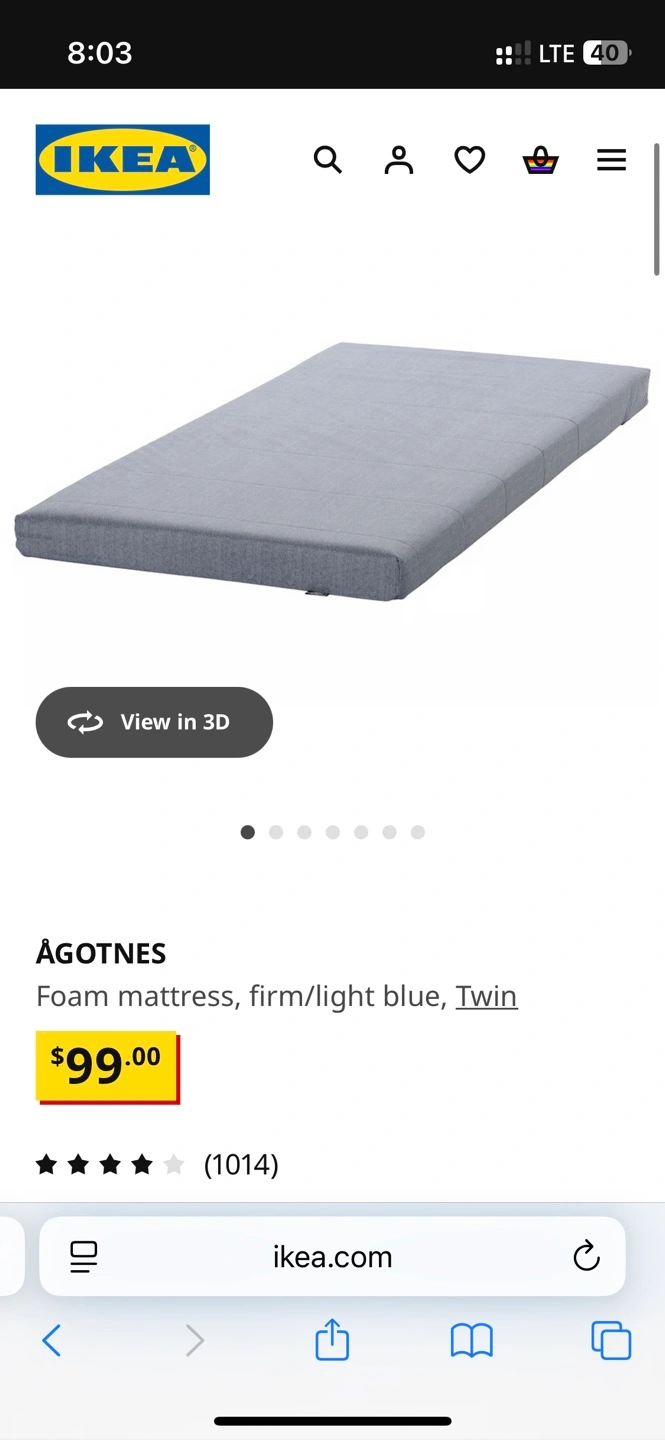Open the shopping basket
The width and height of the screenshot is (665, 1440).
pos(541,160)
